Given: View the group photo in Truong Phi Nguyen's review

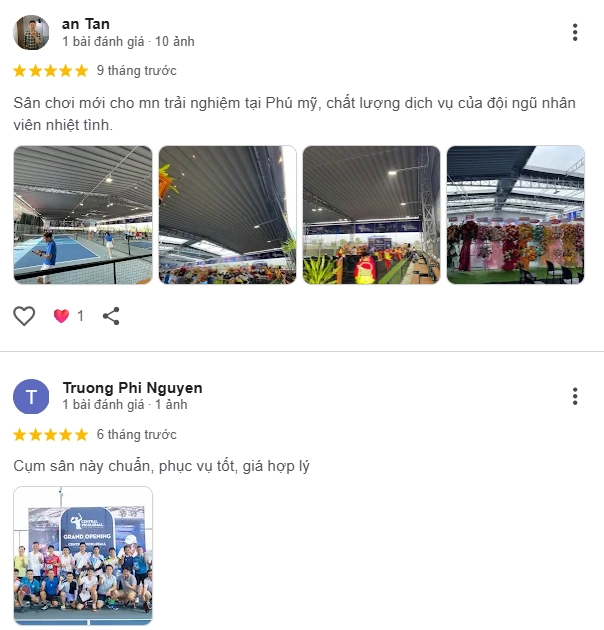Looking at the screenshot, I should (83, 556).
